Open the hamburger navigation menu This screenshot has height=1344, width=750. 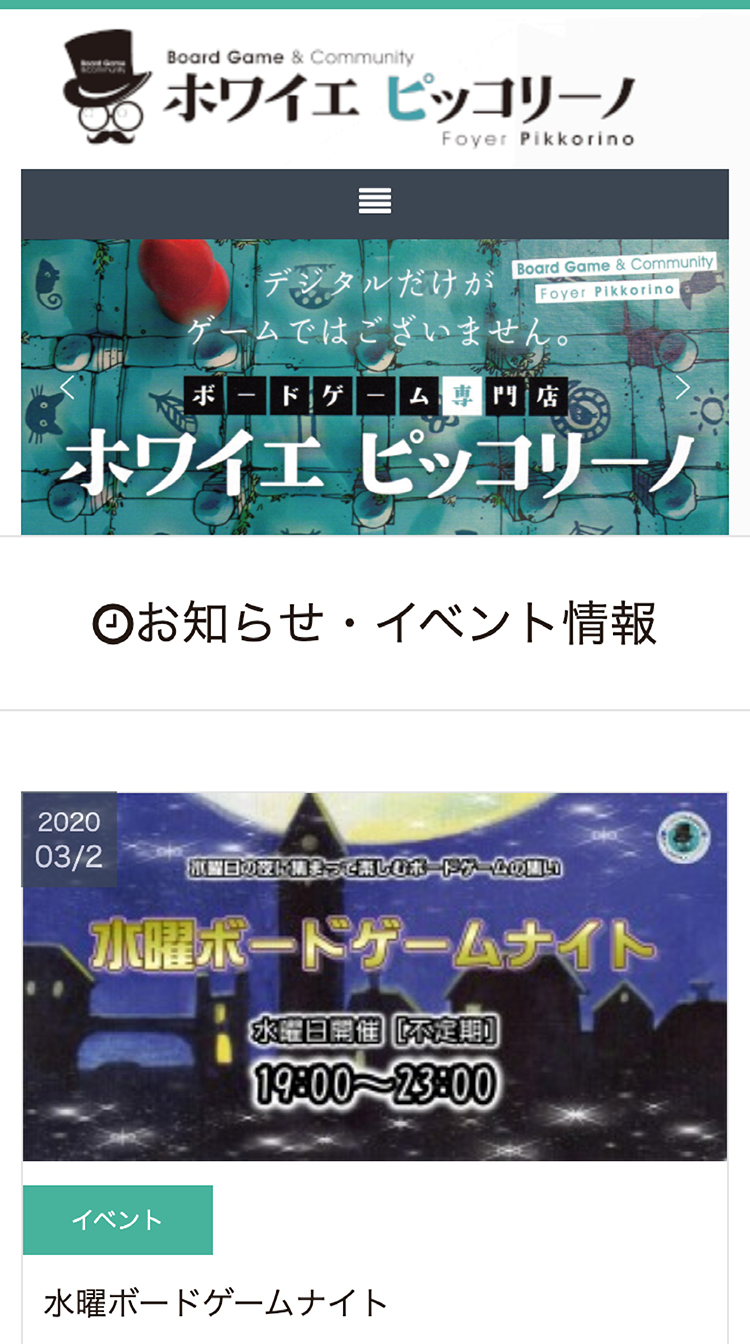pos(375,202)
